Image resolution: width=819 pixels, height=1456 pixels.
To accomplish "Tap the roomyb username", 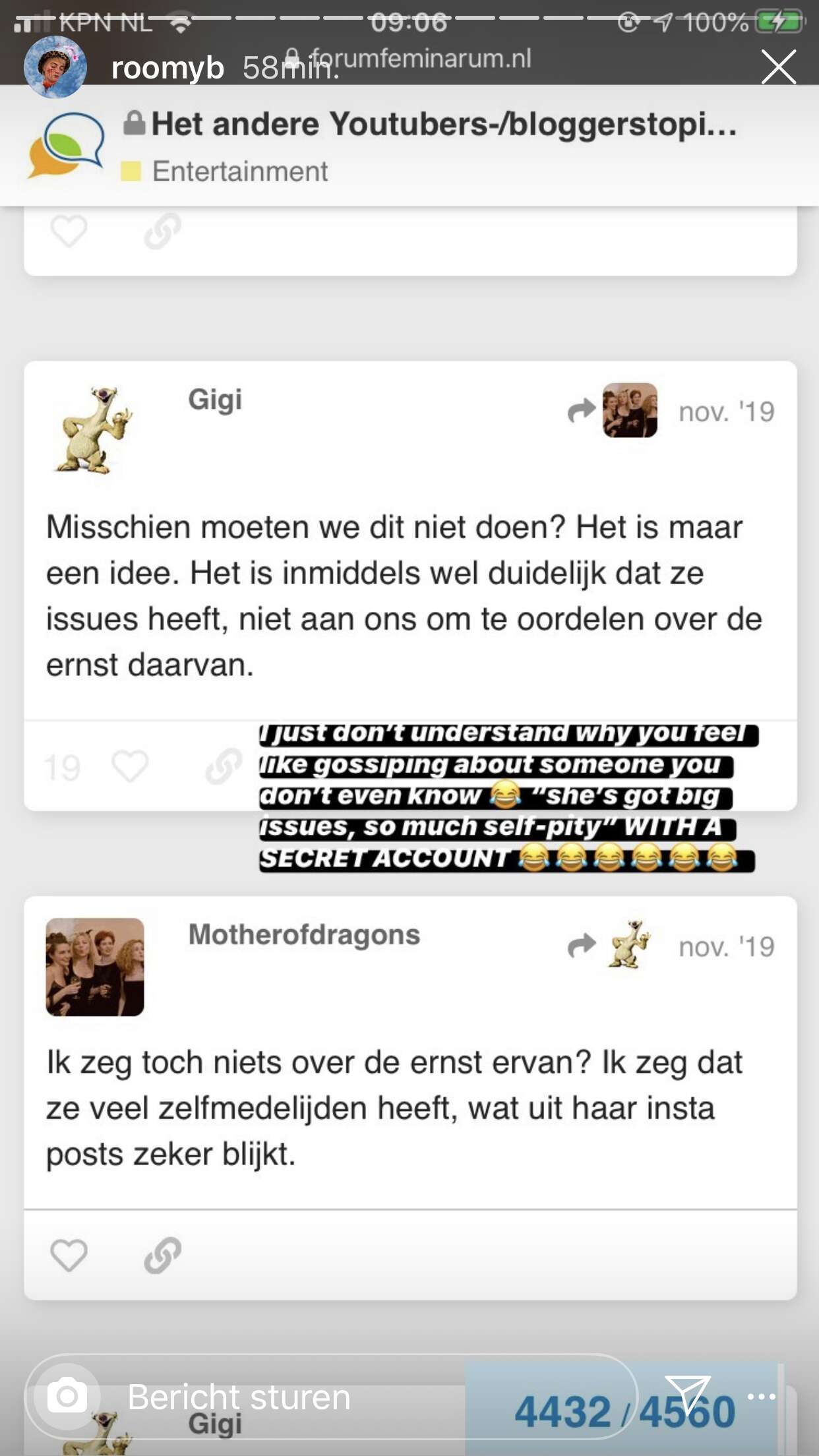I will click(x=167, y=68).
